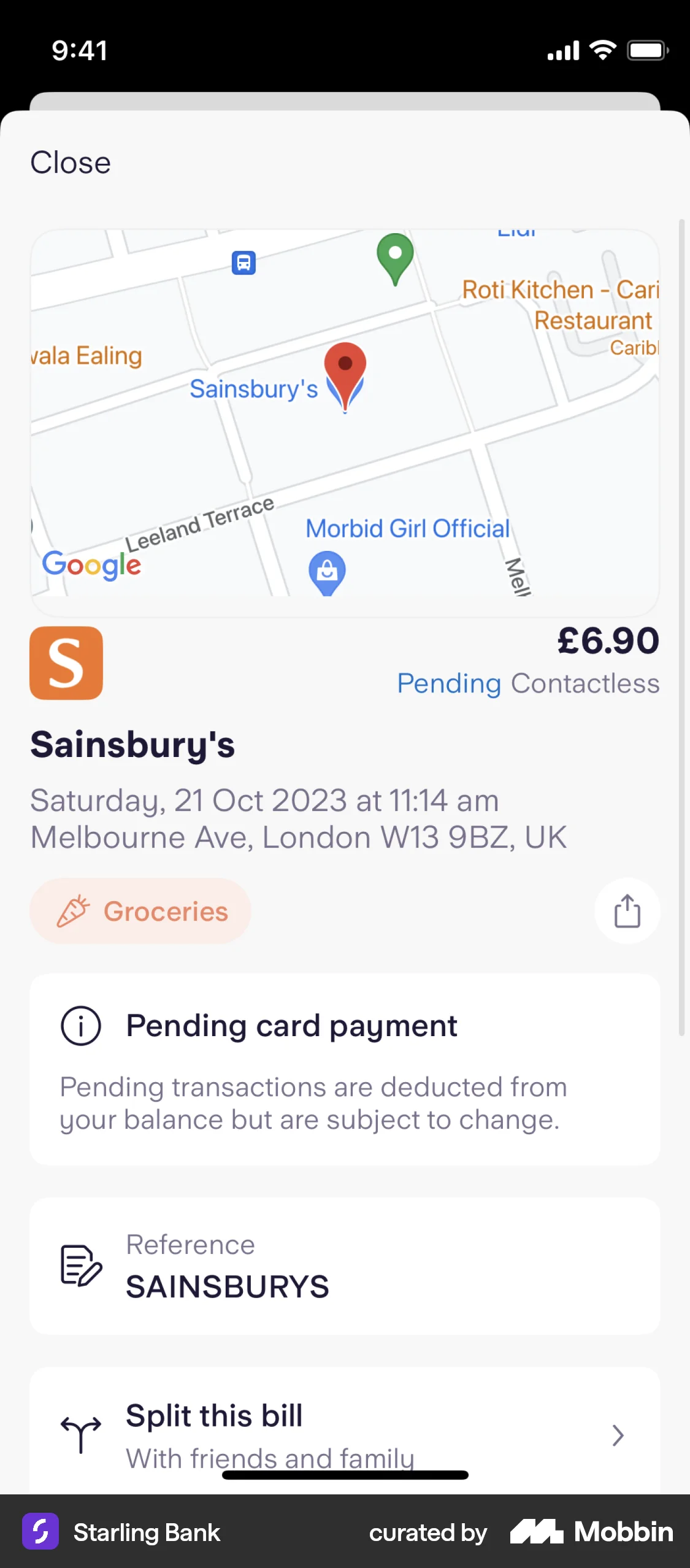Tap the blue bus stop icon on the map
This screenshot has height=1568, width=690.
click(243, 262)
